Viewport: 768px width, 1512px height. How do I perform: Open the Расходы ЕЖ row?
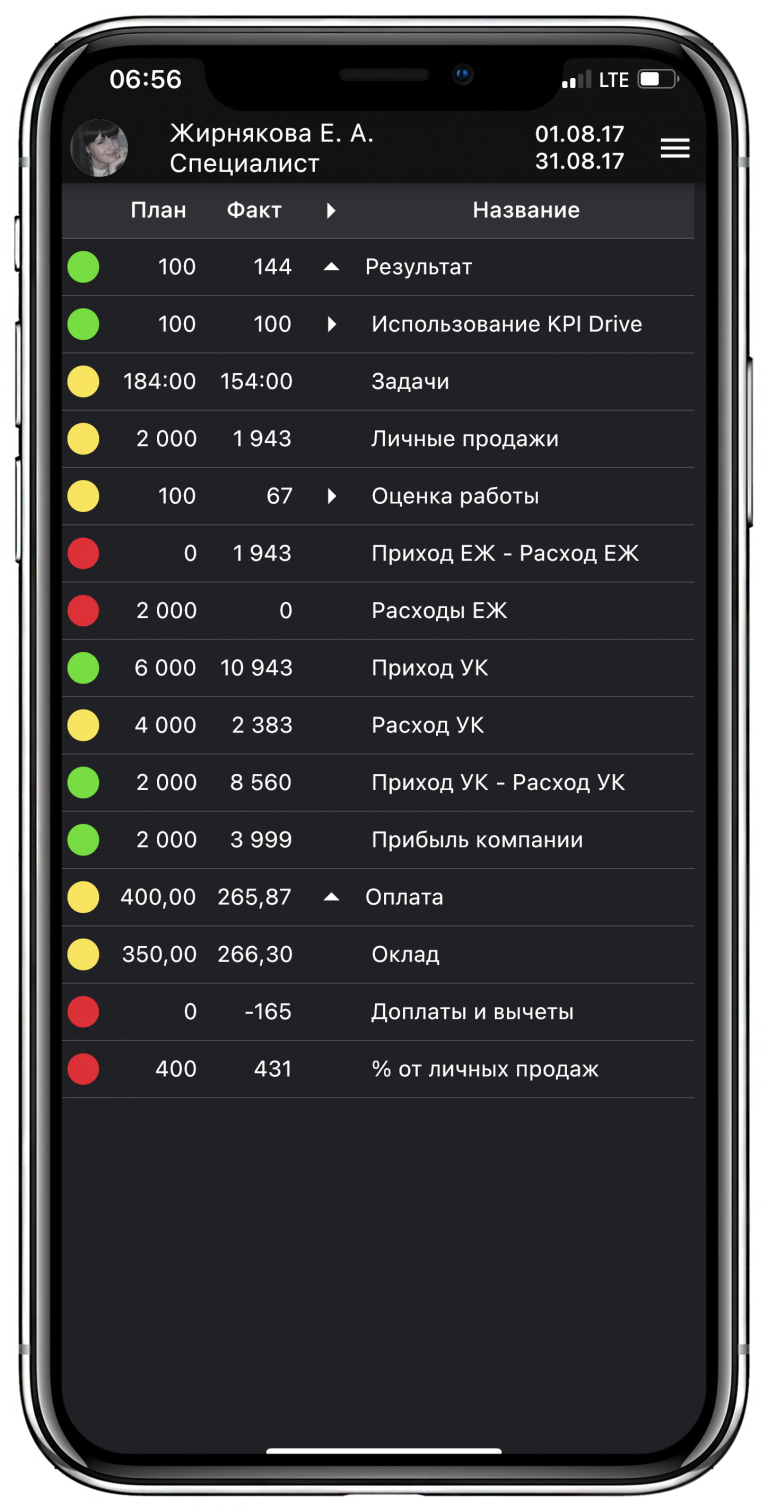click(x=378, y=611)
